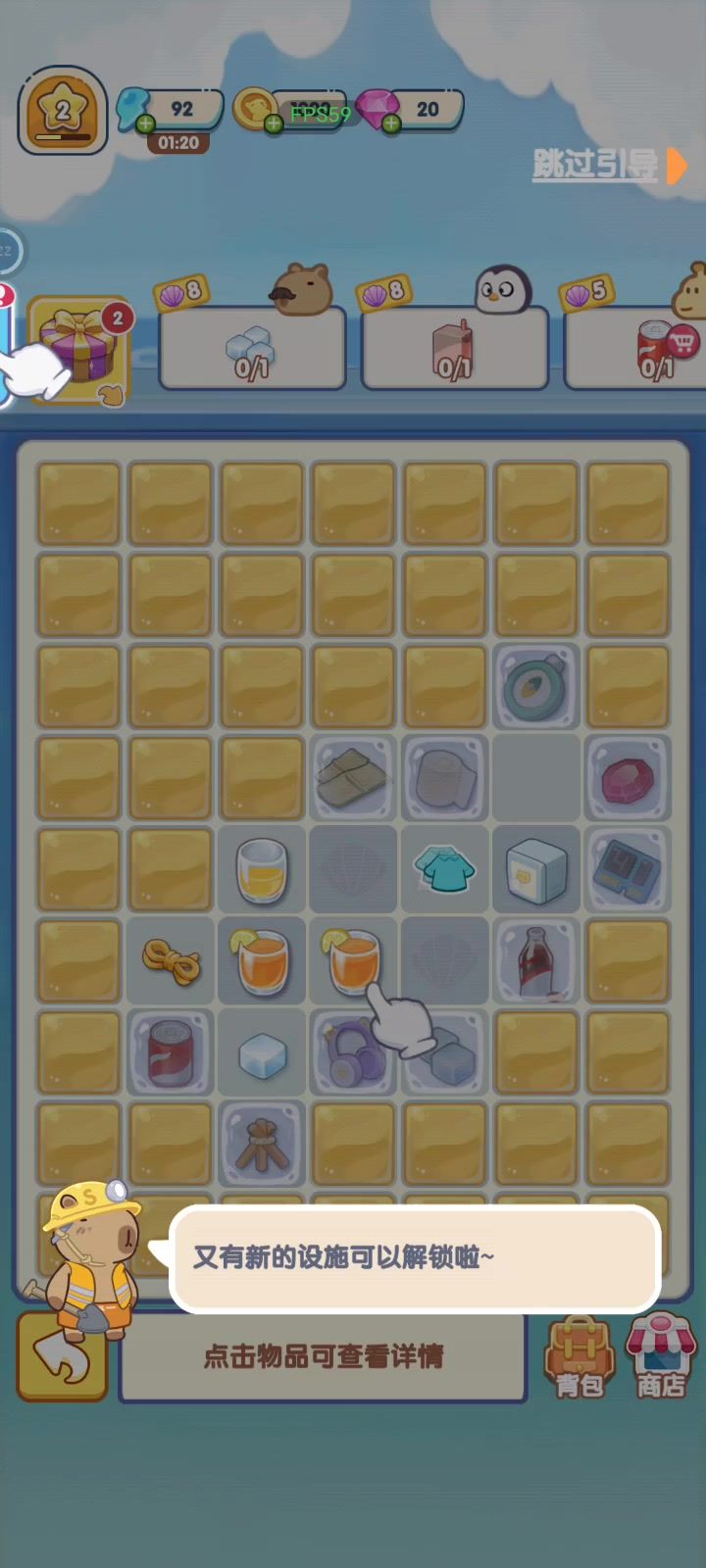Viewport: 706px width, 1568px height.
Task: Add more gems with the plus icon
Action: [391, 123]
